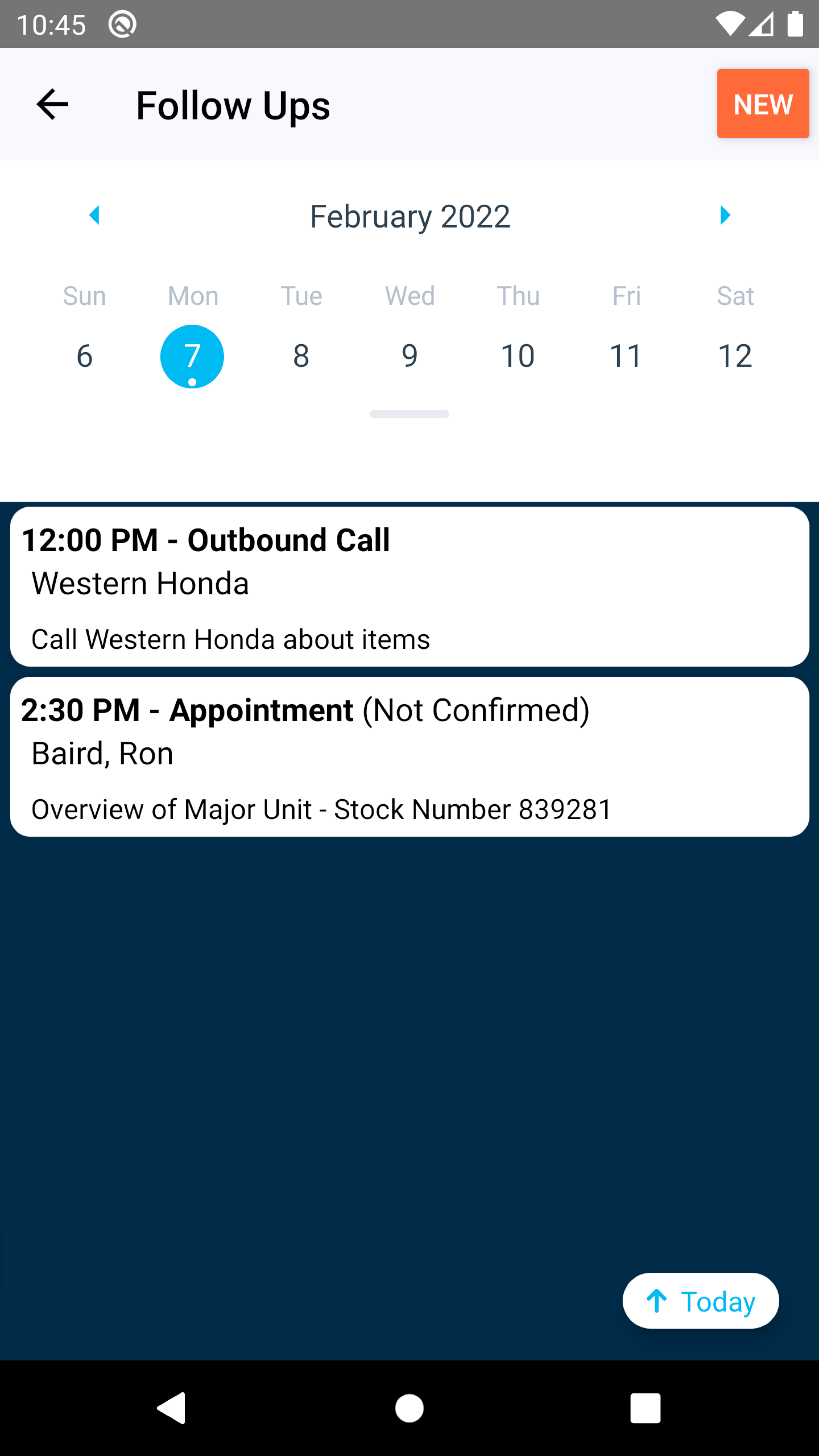Select Thursday the 10th

tap(518, 356)
